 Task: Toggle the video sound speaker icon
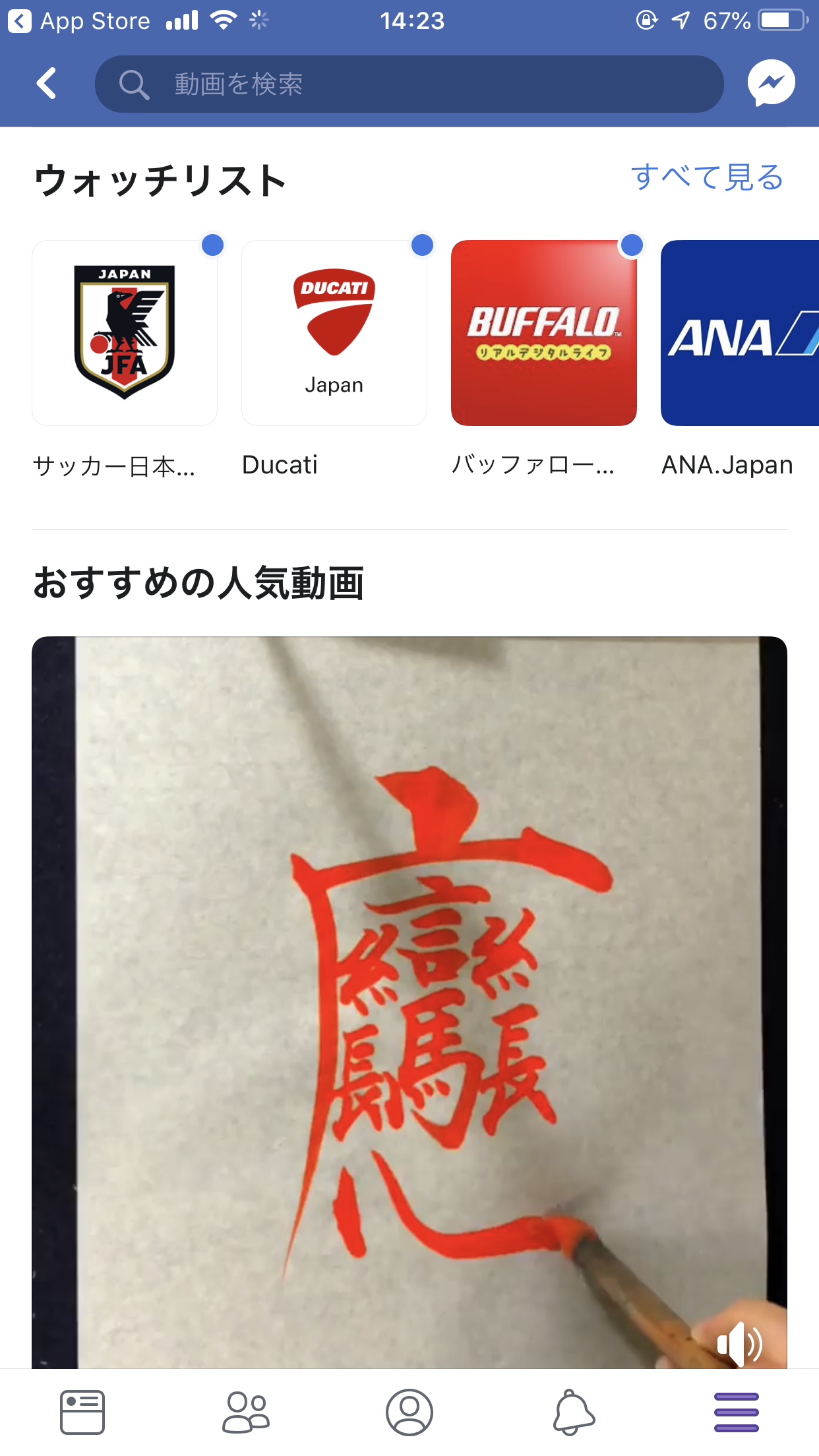click(x=740, y=1344)
